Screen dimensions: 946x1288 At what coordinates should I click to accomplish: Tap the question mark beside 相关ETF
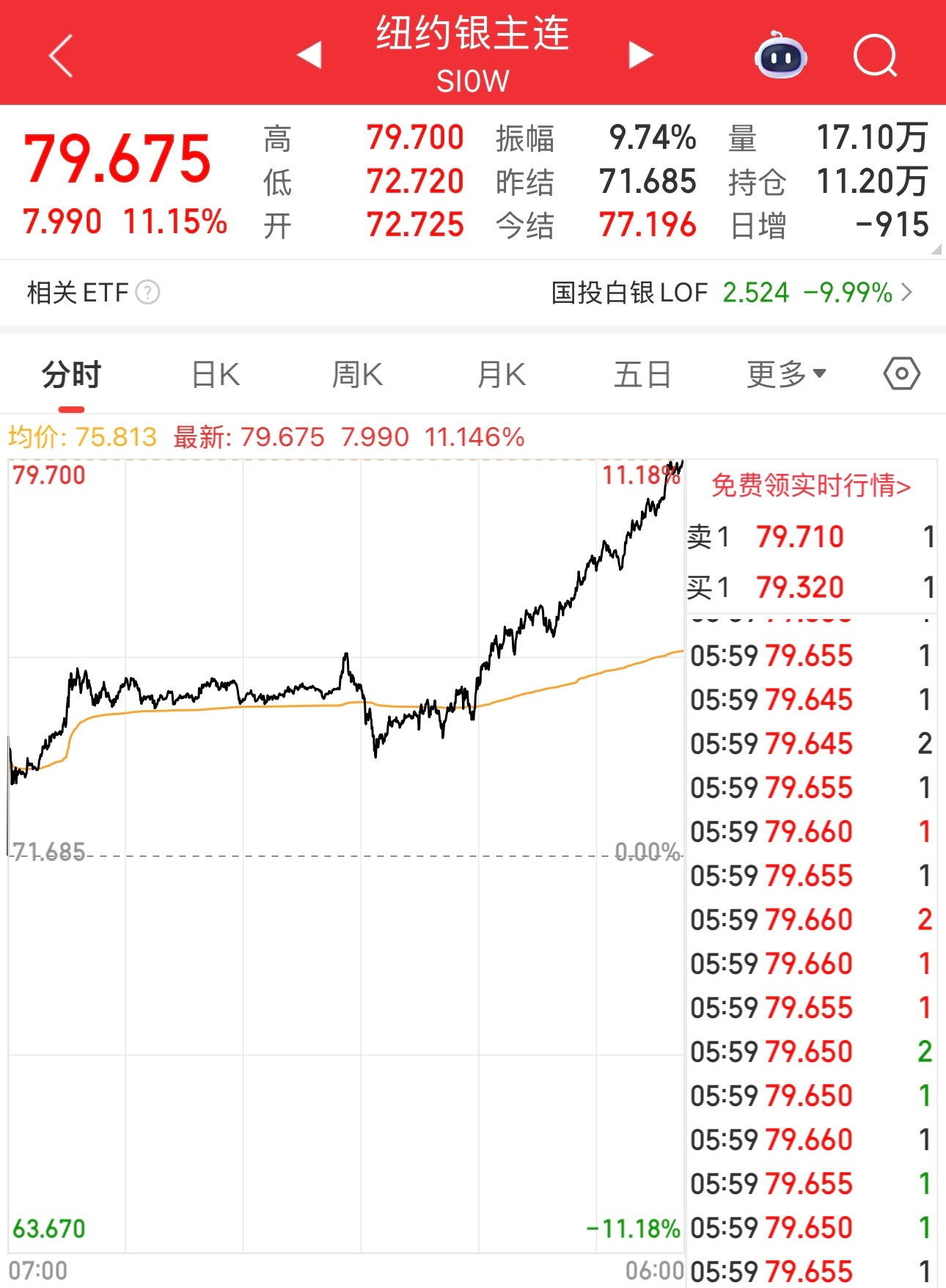point(149,293)
